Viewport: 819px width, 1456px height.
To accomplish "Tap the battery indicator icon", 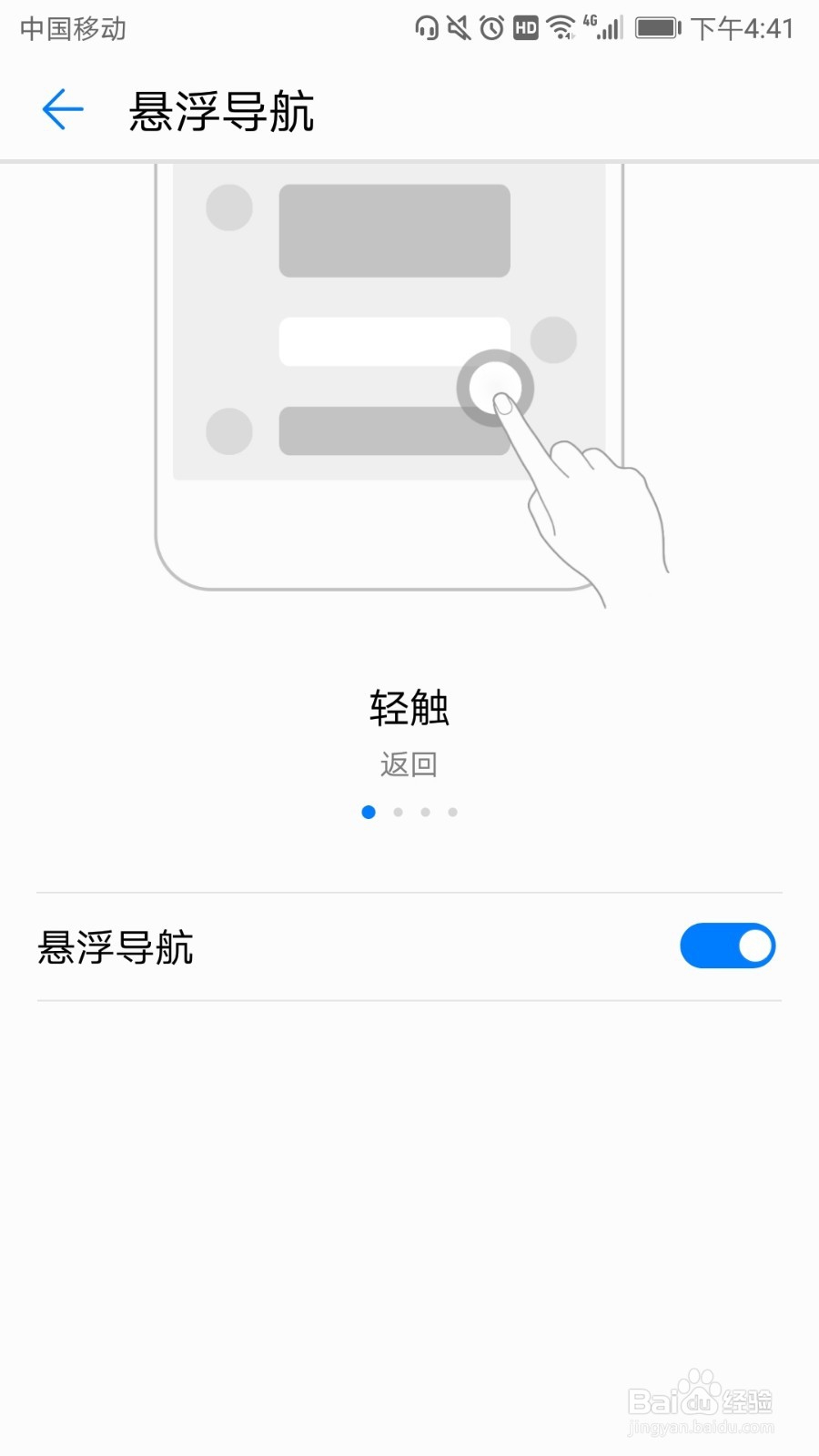I will [x=657, y=28].
